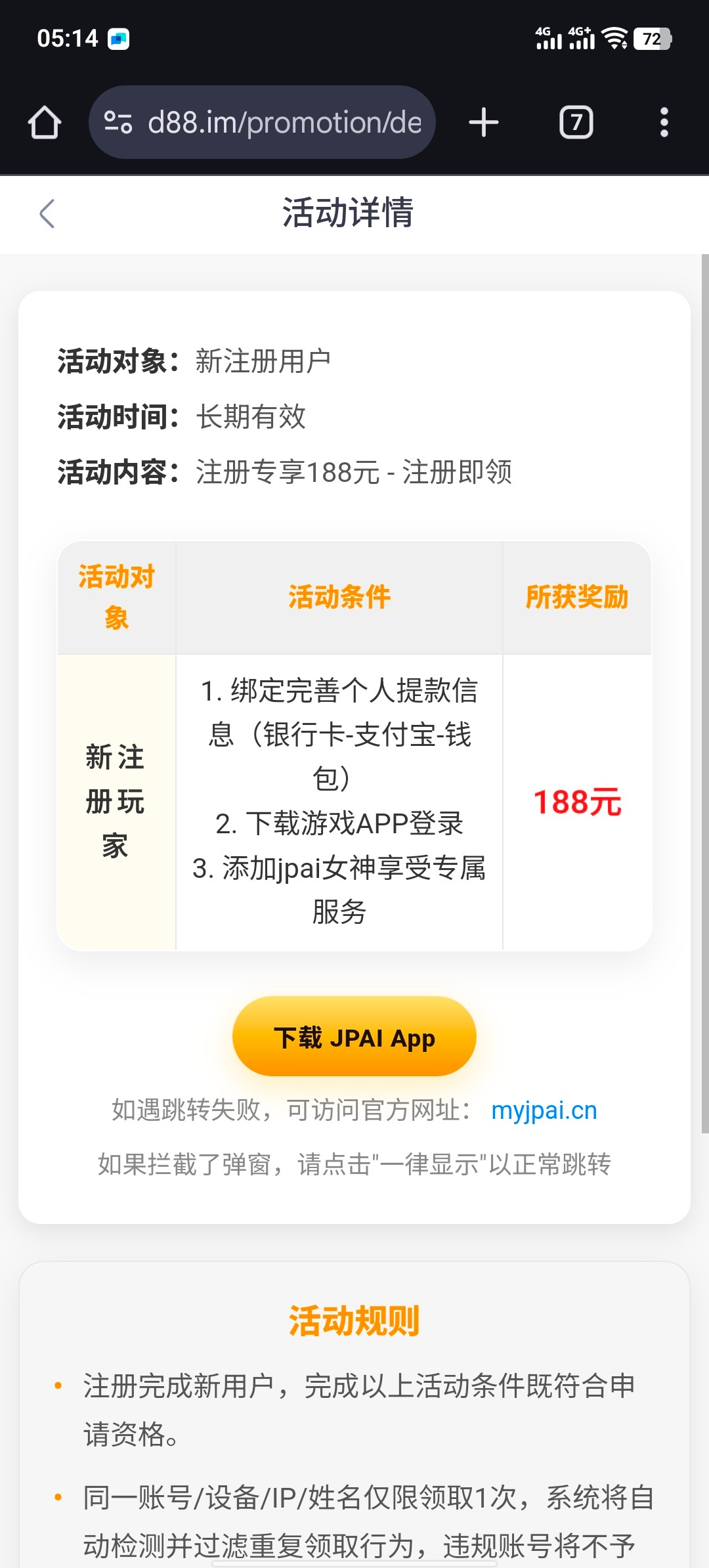Tap the 下载 JPAI App button
Viewport: 709px width, 1568px height.
[x=354, y=1036]
